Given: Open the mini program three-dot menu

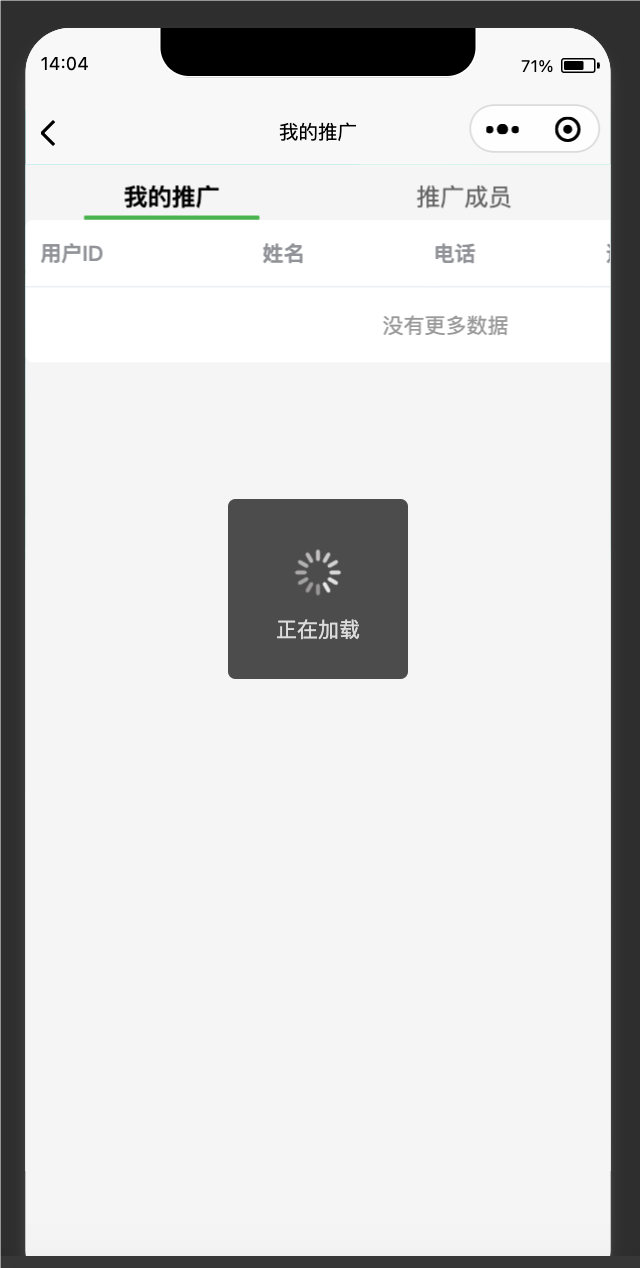Looking at the screenshot, I should tap(502, 130).
